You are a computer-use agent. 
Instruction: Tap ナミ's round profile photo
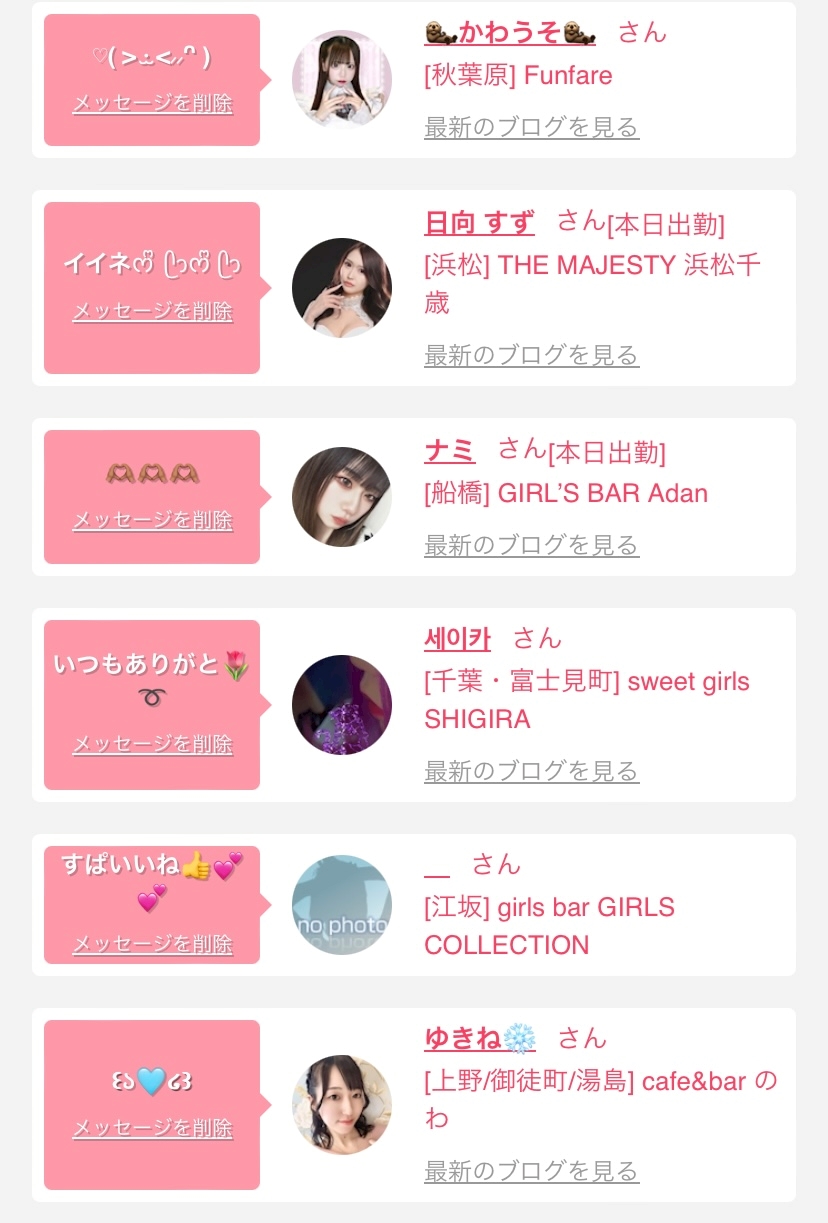coord(342,497)
